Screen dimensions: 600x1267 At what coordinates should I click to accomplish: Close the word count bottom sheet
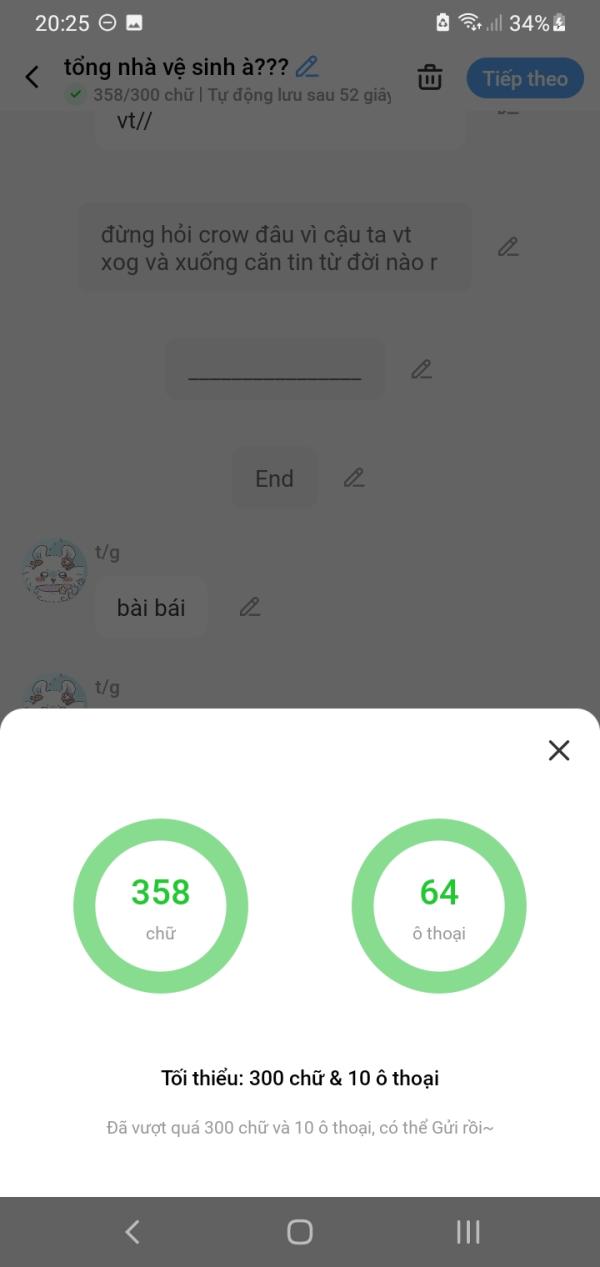click(x=558, y=750)
